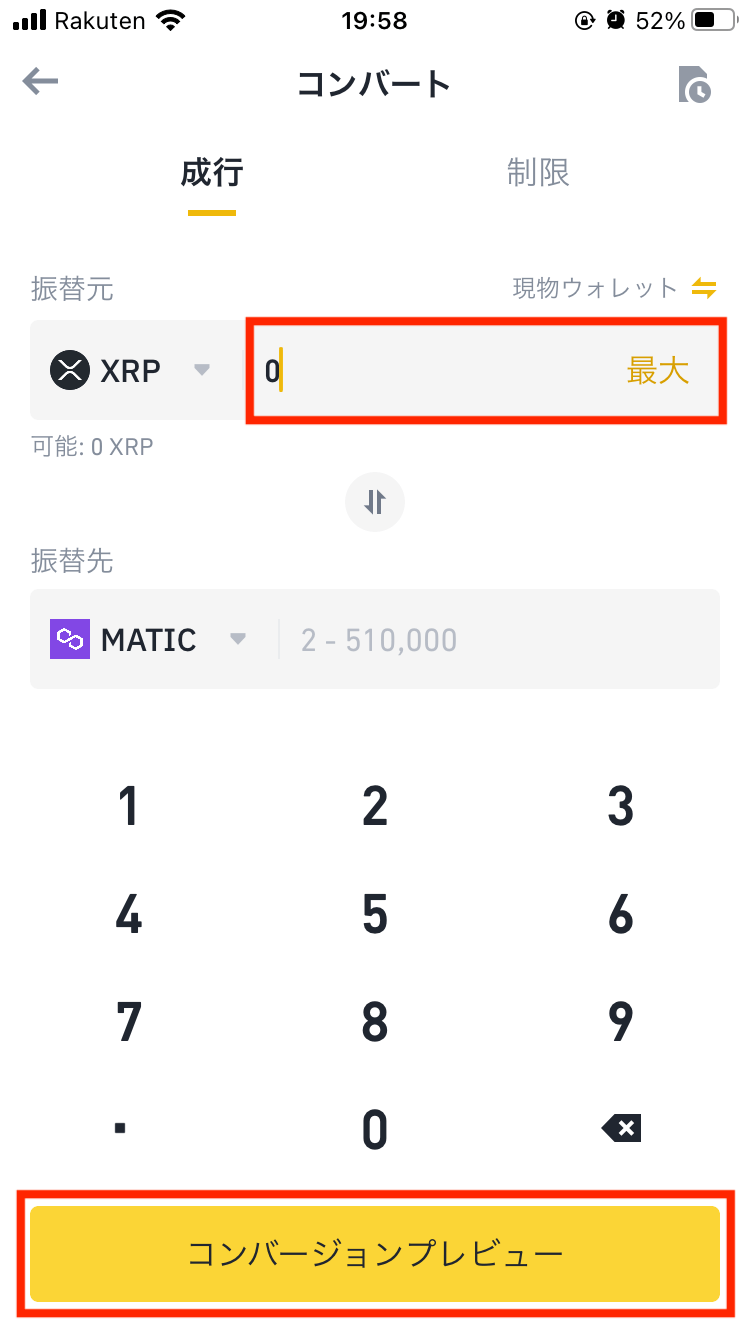Viewport: 750px width, 1334px height.
Task: Select the 成行 tab
Action: (x=211, y=173)
